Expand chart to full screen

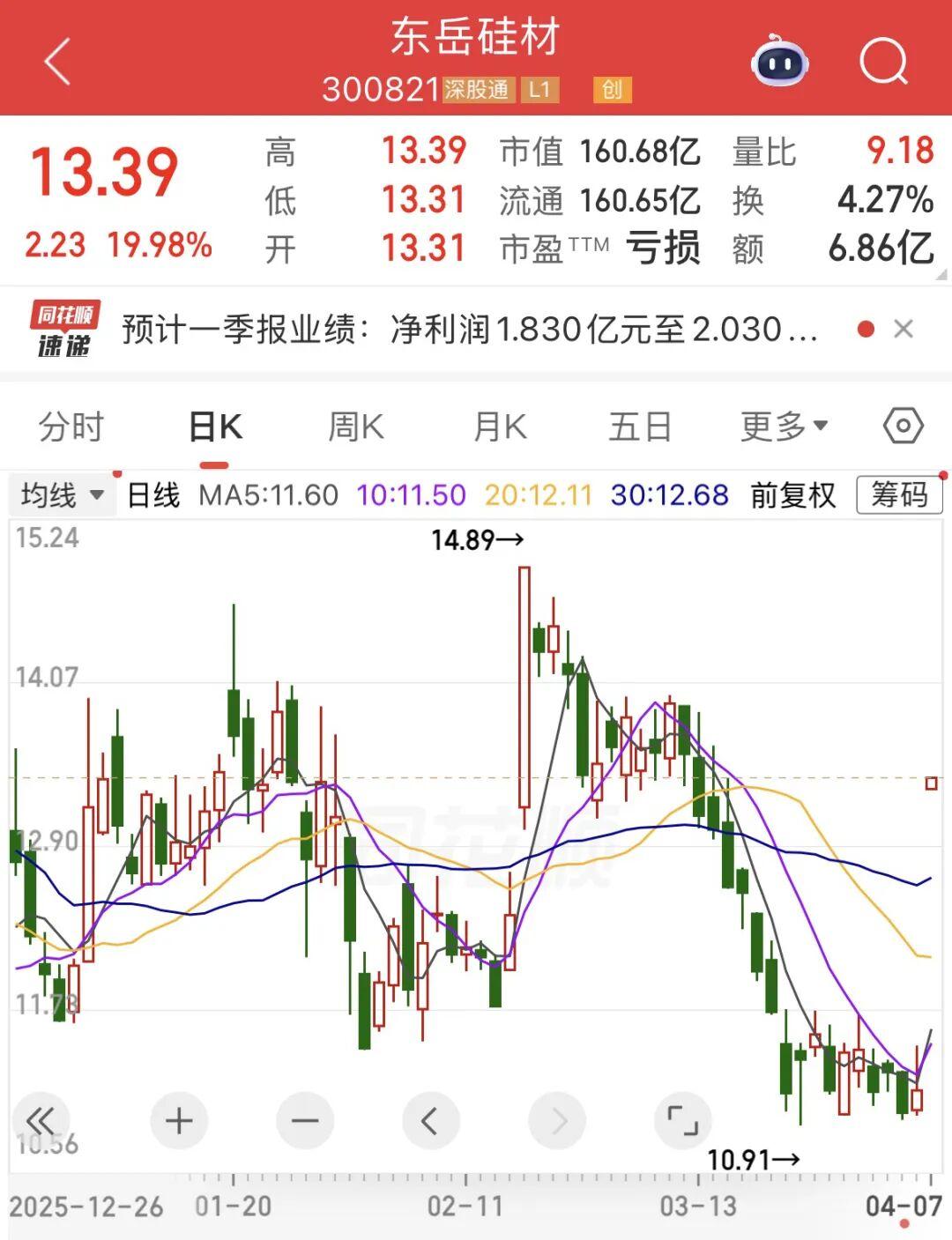[683, 1121]
